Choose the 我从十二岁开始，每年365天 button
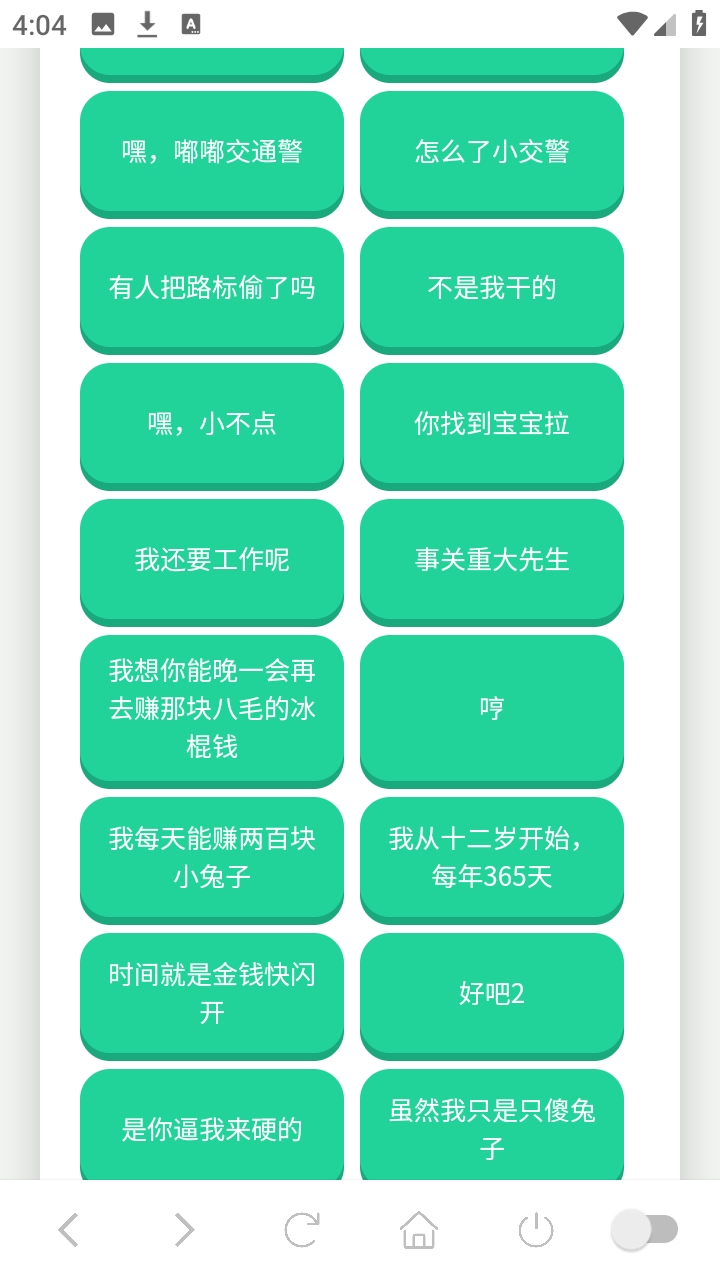Screen dimensions: 720x1280 pyautogui.click(x=492, y=857)
